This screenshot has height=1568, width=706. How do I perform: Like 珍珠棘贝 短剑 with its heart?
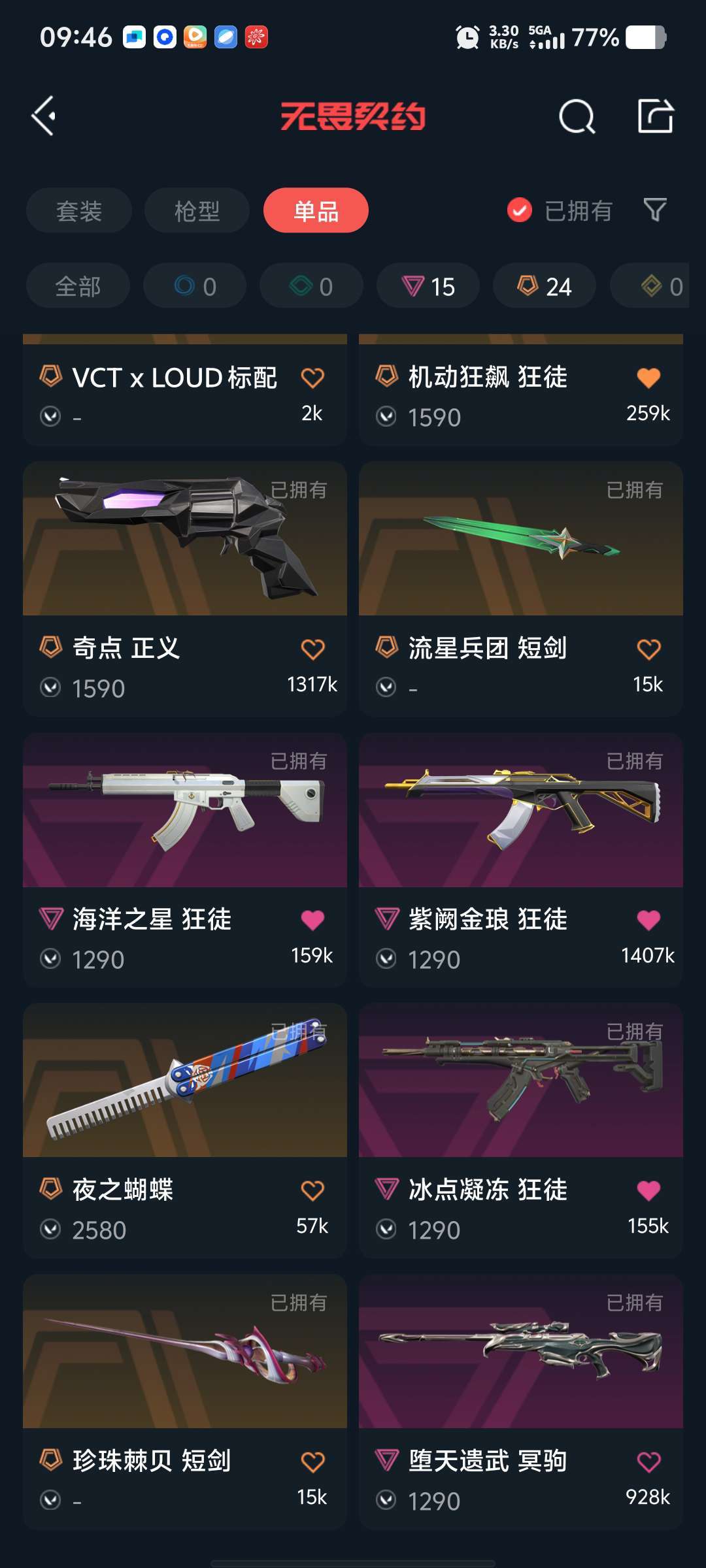click(312, 1462)
